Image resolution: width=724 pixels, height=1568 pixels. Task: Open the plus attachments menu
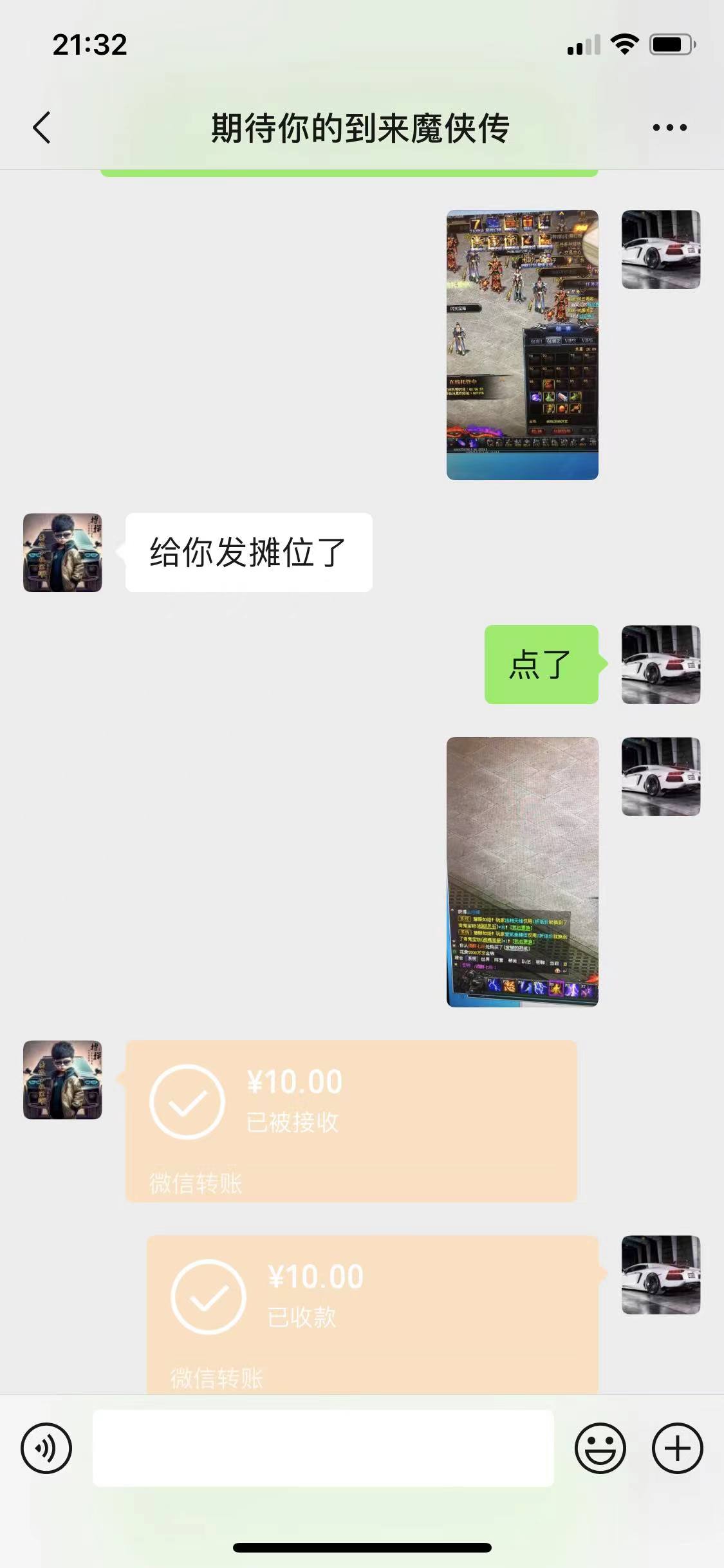pyautogui.click(x=677, y=1448)
